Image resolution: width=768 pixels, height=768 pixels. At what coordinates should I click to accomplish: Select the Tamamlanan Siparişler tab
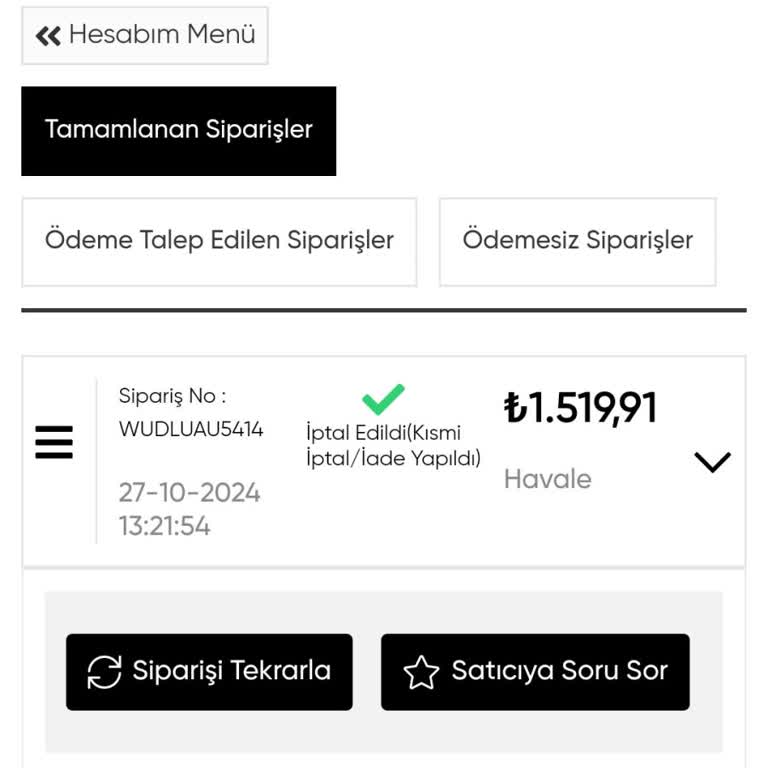[x=178, y=130]
